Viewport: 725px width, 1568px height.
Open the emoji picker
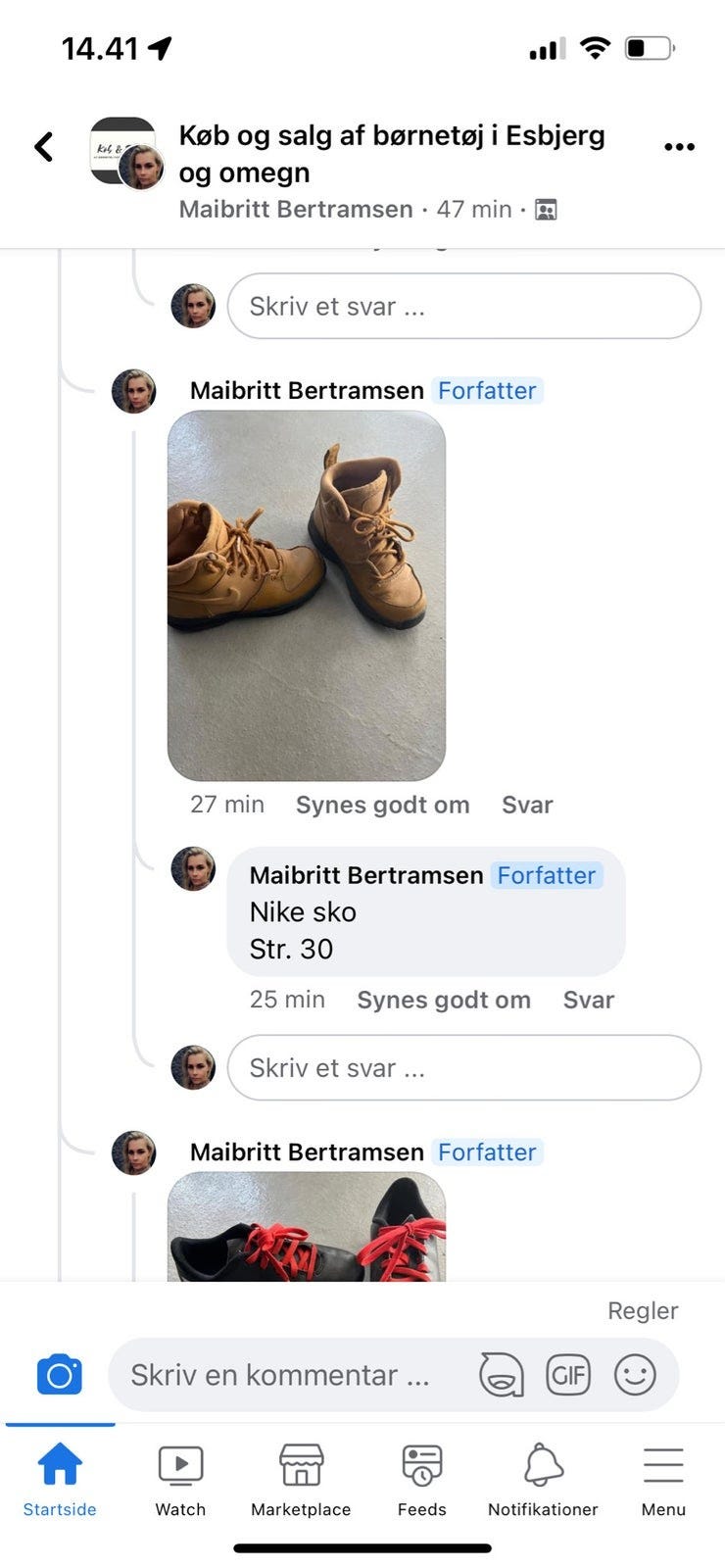click(x=635, y=1374)
